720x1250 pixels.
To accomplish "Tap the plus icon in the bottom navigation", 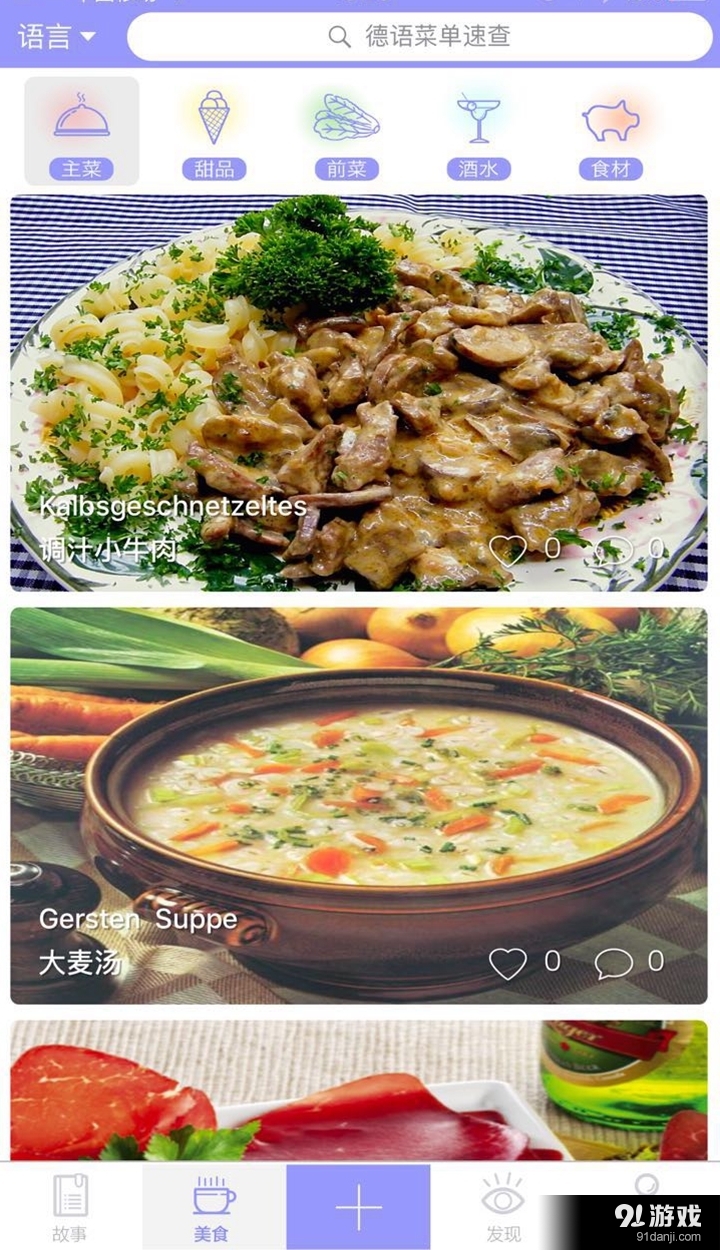I will [x=358, y=1205].
